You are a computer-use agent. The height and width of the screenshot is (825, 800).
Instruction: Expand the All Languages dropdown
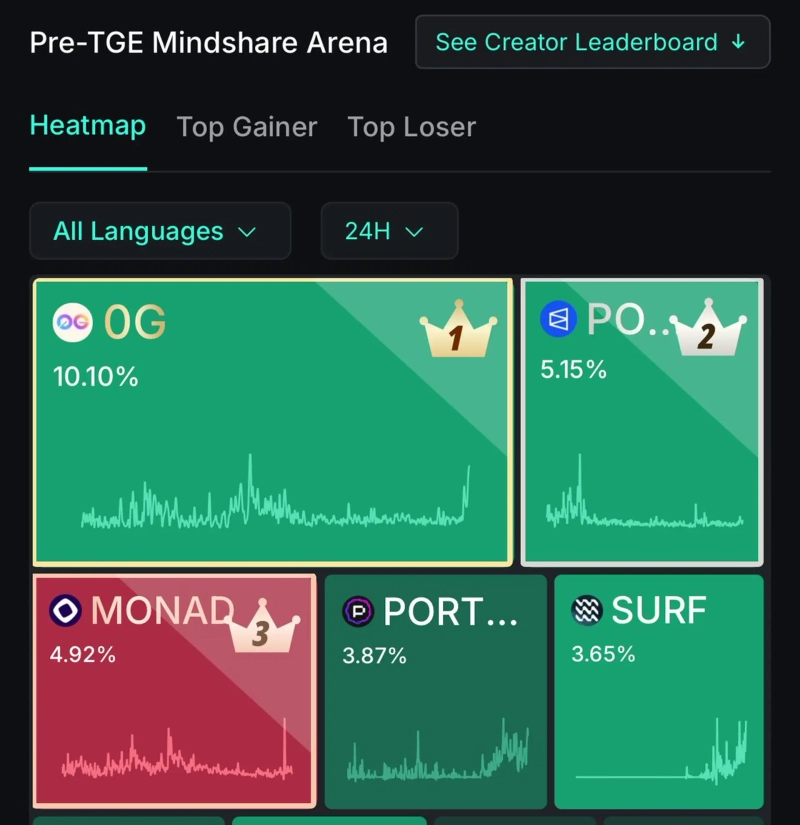point(160,231)
